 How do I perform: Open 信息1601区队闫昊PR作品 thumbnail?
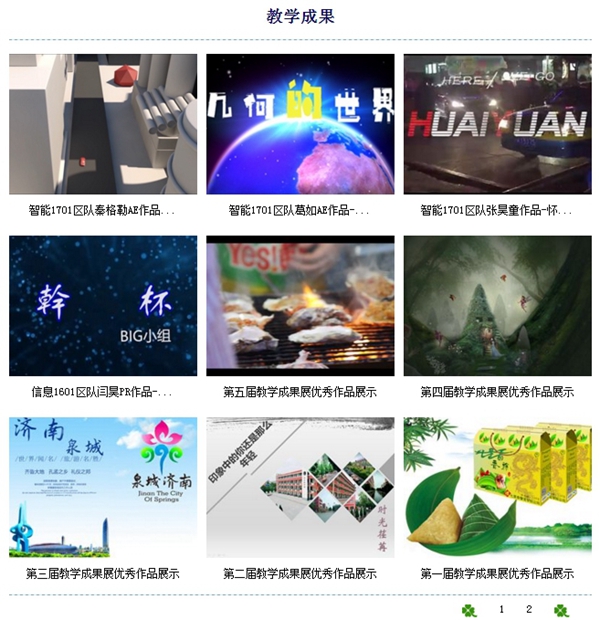(x=103, y=306)
